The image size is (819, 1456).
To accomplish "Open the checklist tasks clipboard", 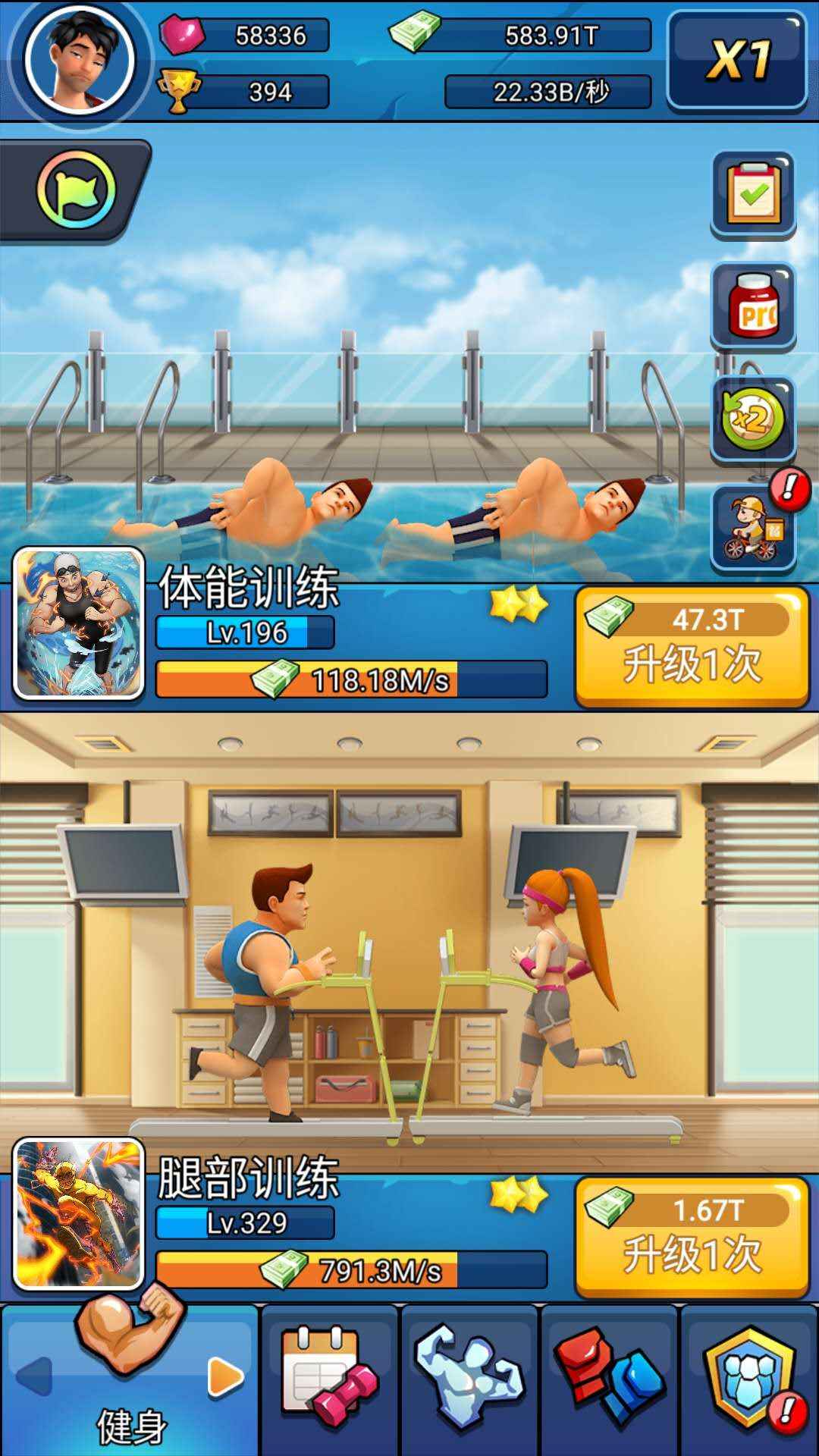I will tap(752, 193).
